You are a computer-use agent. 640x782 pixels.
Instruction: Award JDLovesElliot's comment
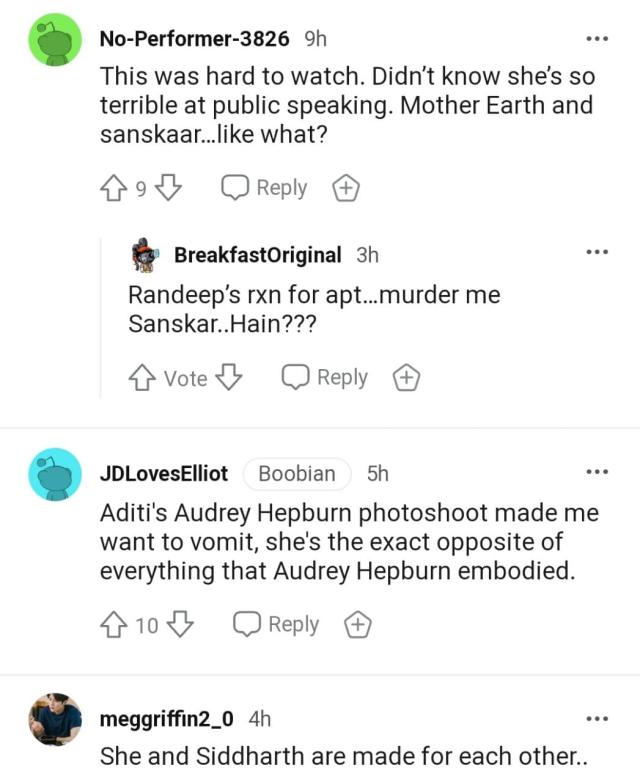tap(357, 625)
